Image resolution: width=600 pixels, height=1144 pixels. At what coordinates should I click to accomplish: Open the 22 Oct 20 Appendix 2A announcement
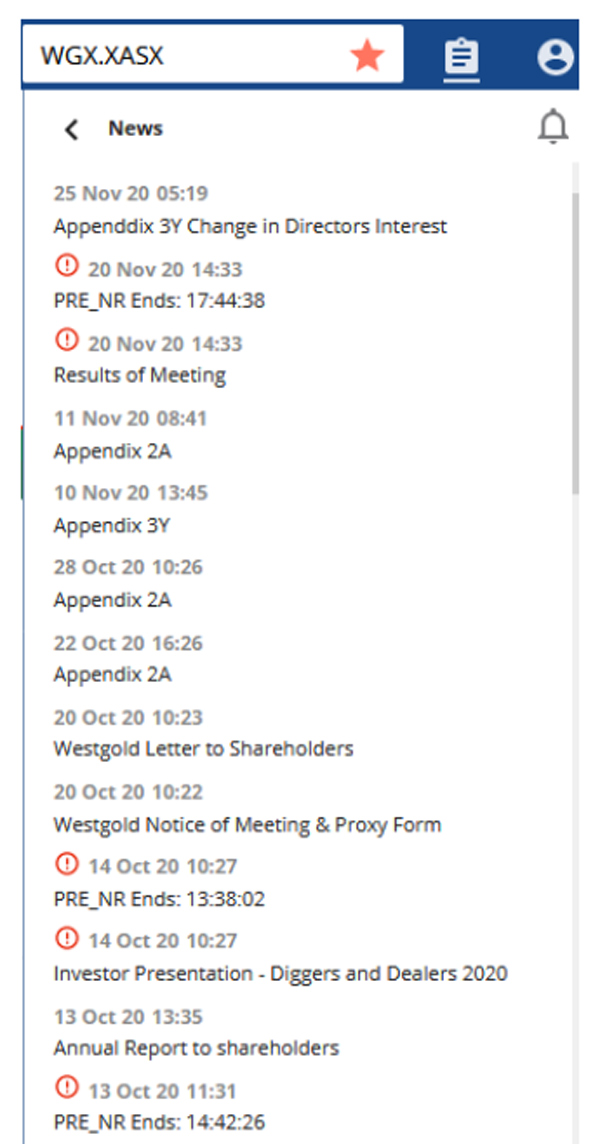[x=112, y=674]
